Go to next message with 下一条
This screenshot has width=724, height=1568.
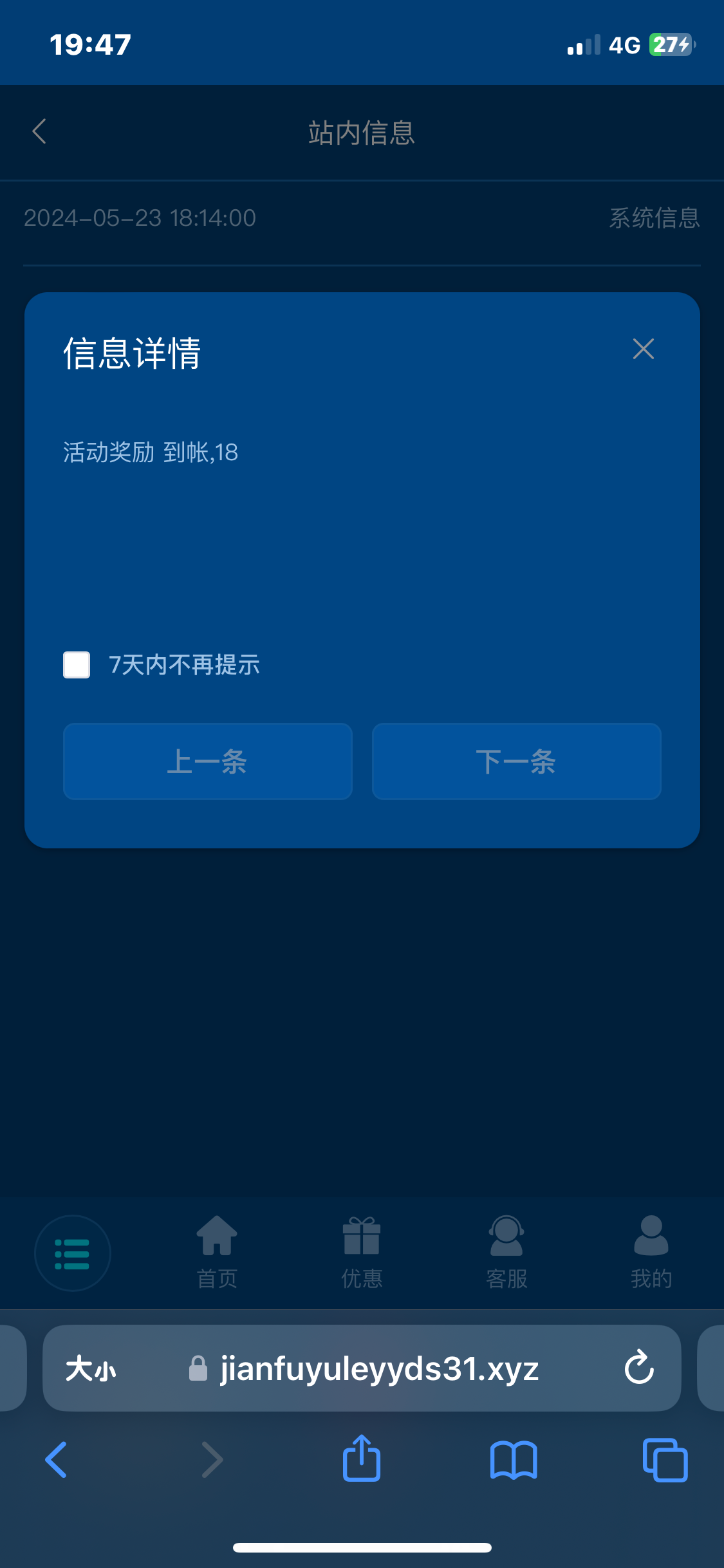pos(516,761)
